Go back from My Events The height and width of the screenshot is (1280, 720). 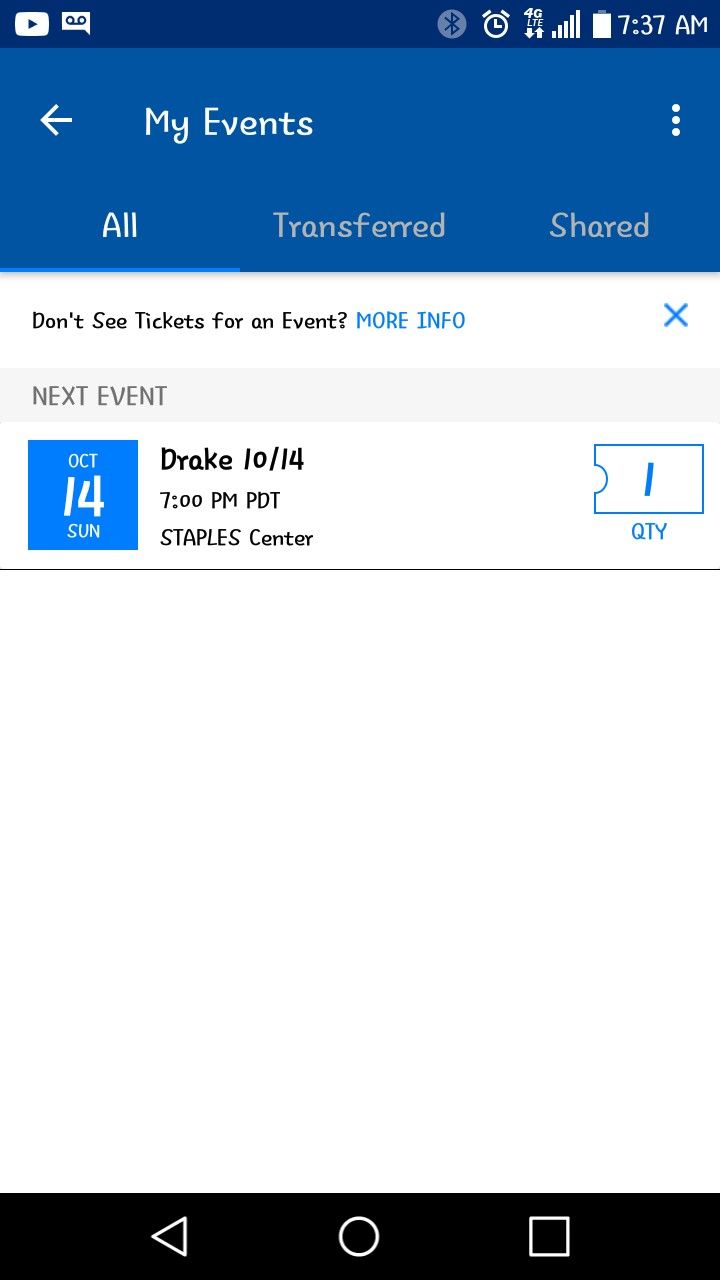click(x=56, y=121)
